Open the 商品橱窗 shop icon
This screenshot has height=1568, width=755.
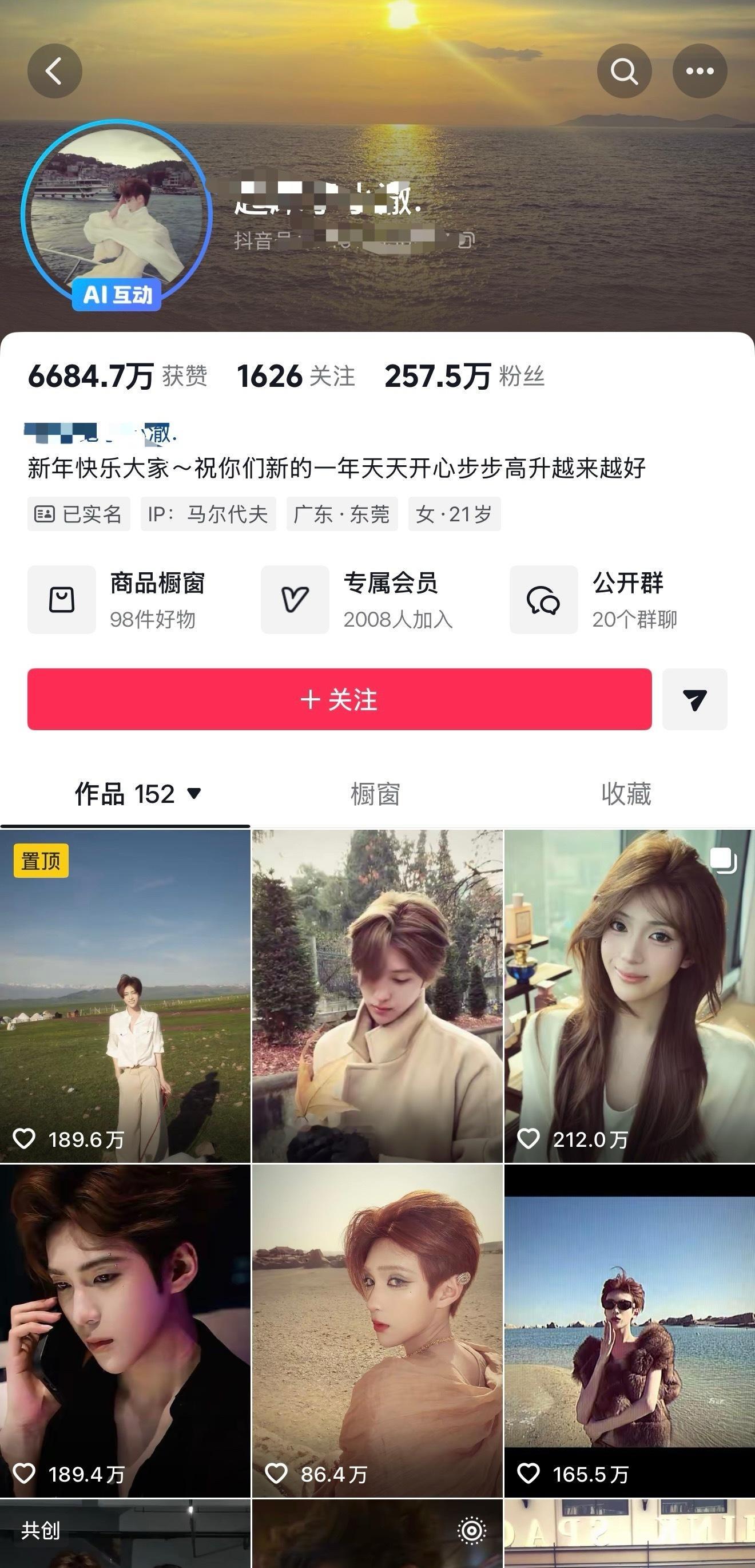(x=61, y=600)
